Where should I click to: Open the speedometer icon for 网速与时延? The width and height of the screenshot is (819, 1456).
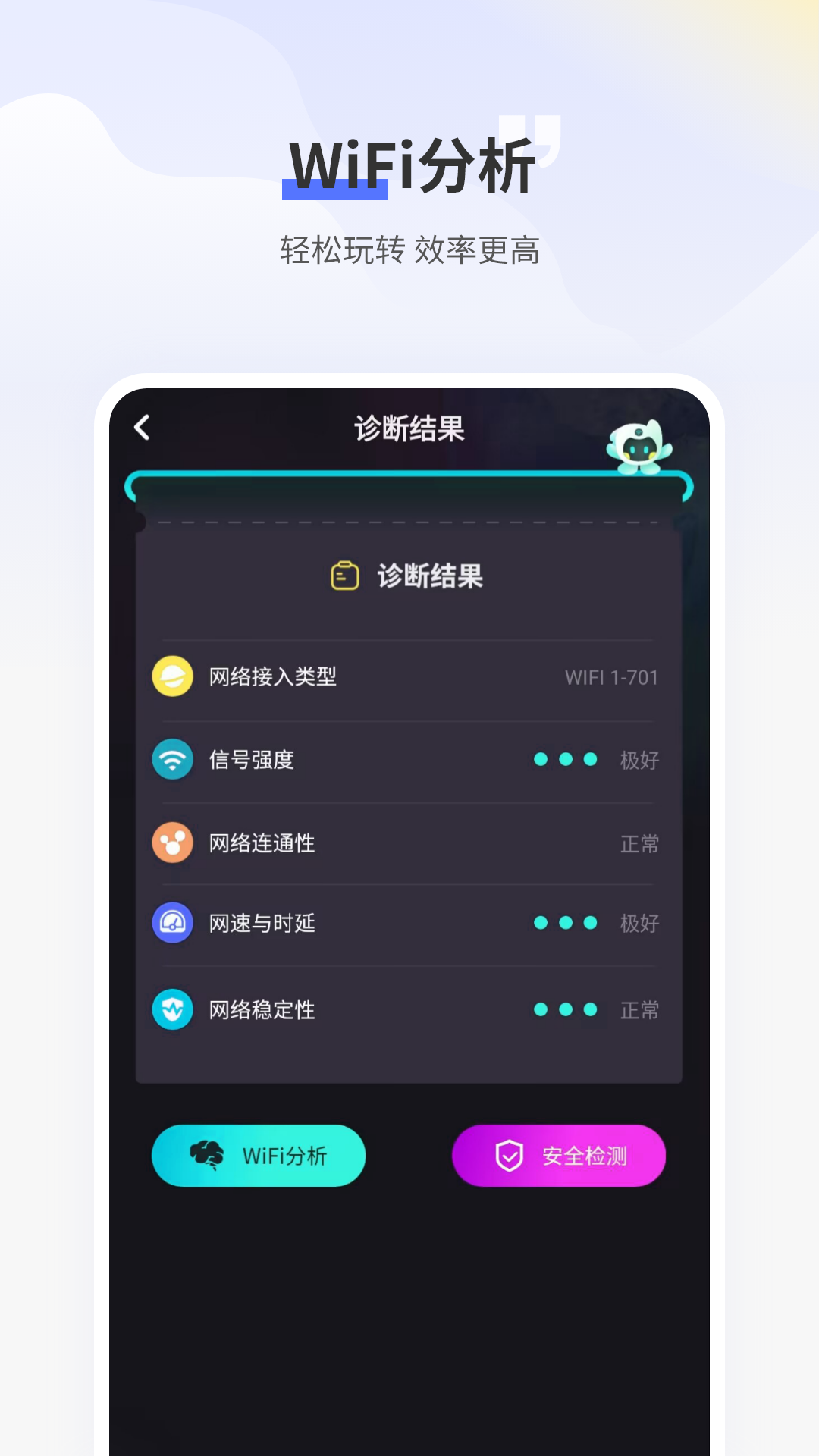pyautogui.click(x=173, y=924)
